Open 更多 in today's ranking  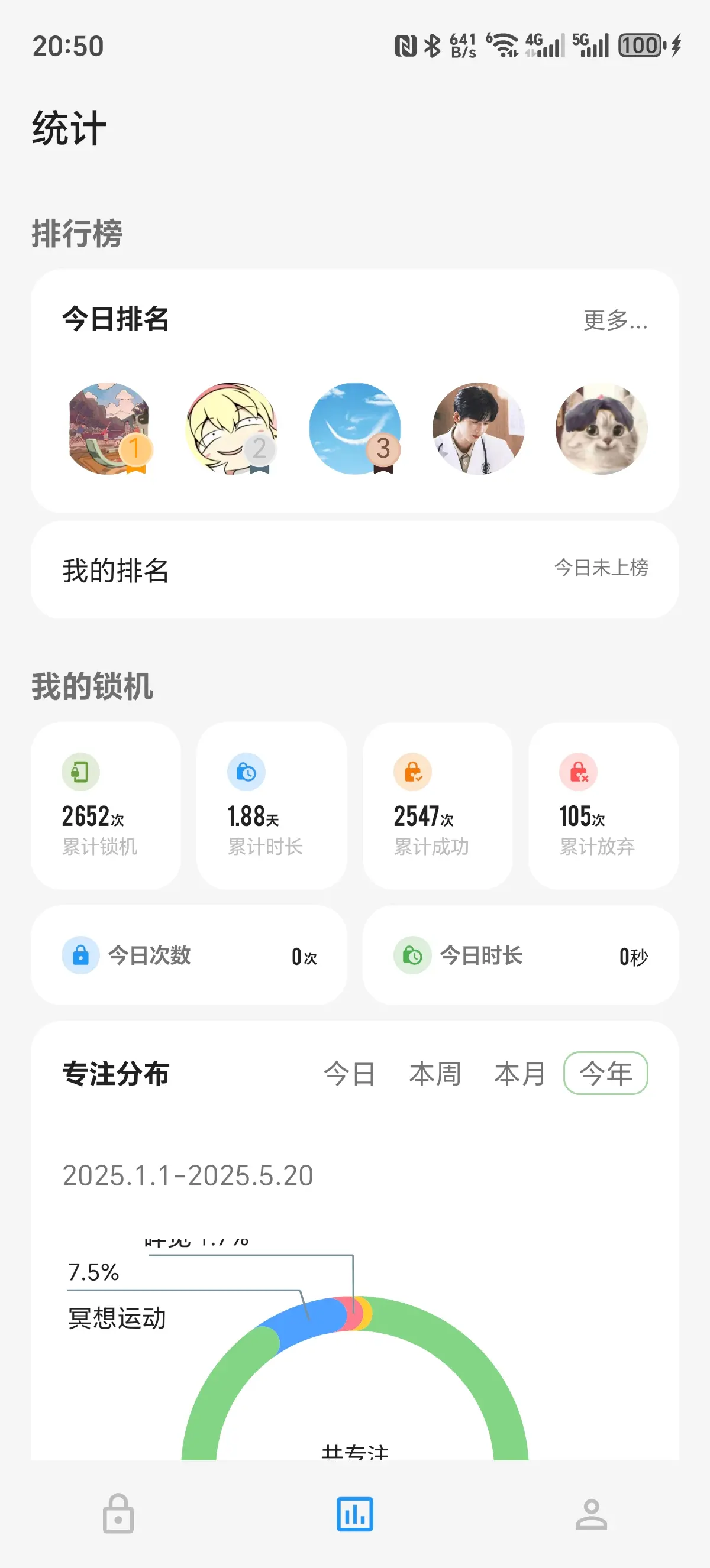click(614, 320)
